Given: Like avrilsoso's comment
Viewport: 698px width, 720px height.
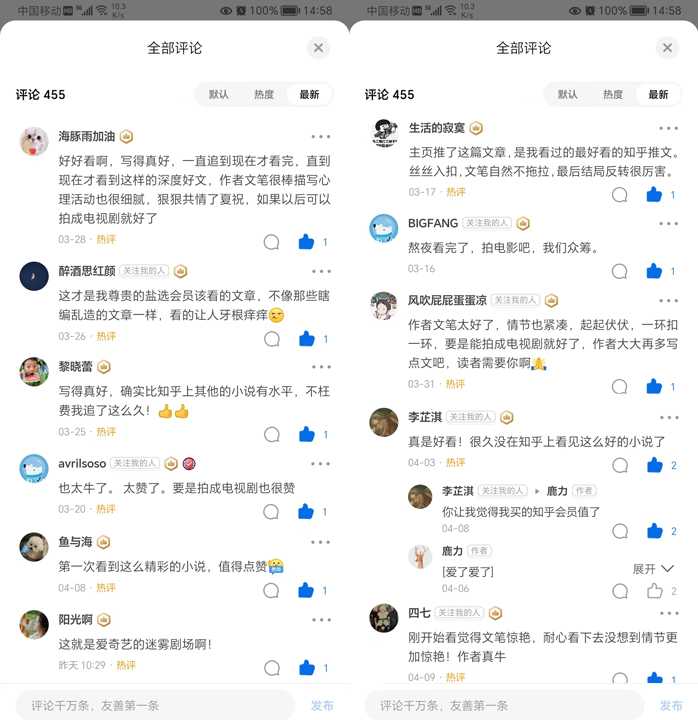Looking at the screenshot, I should (x=307, y=511).
